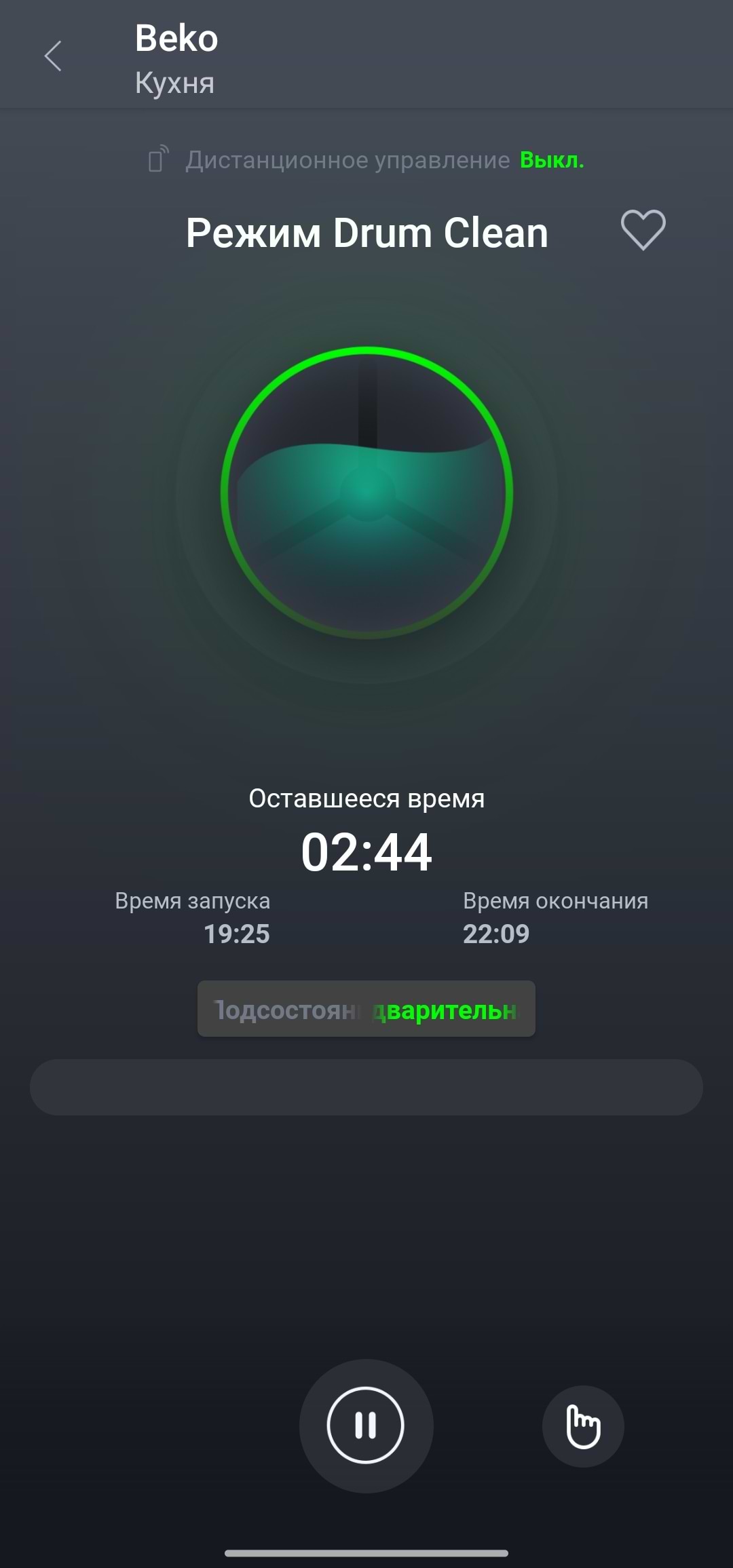Add Drum Clean mode to favorites
This screenshot has height=1568, width=733.
click(x=643, y=229)
